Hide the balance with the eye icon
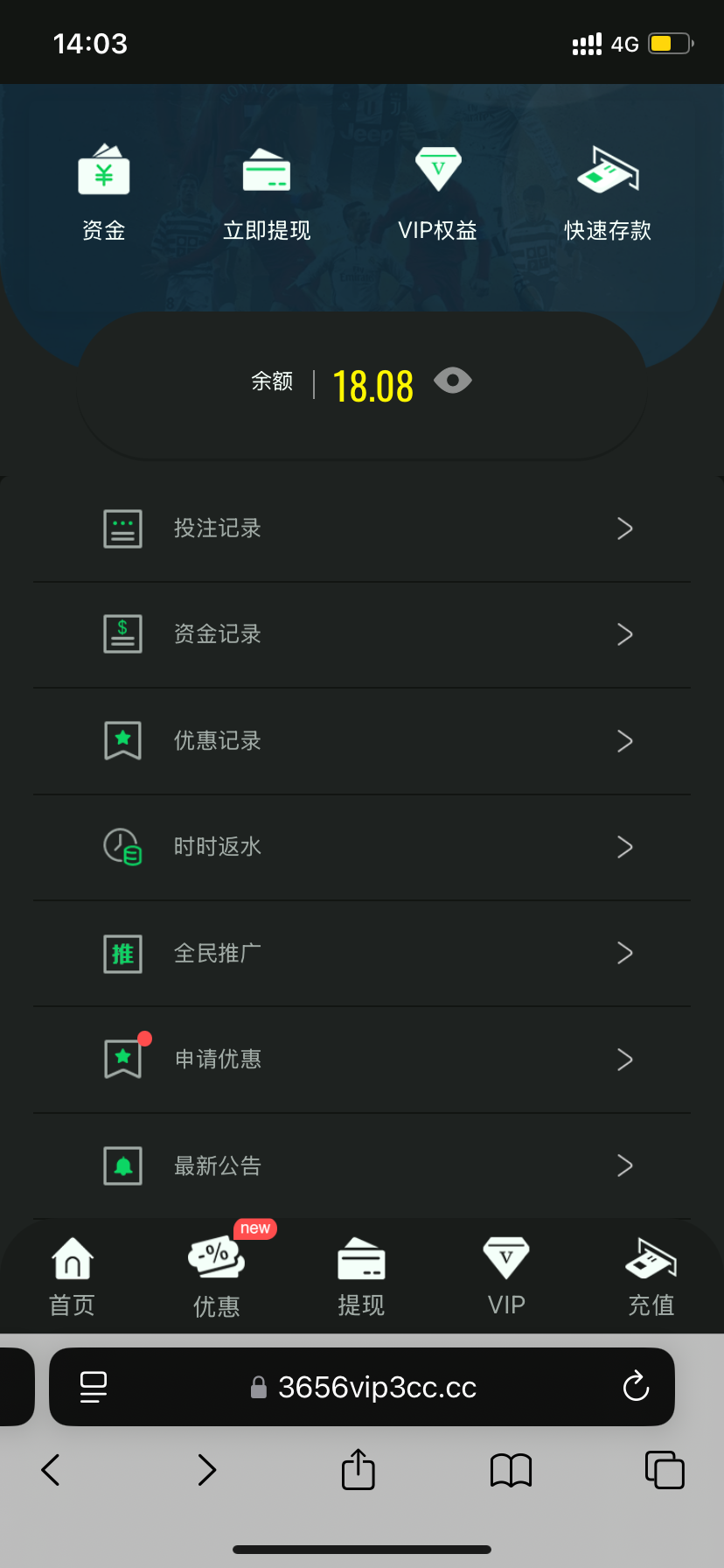 click(453, 381)
